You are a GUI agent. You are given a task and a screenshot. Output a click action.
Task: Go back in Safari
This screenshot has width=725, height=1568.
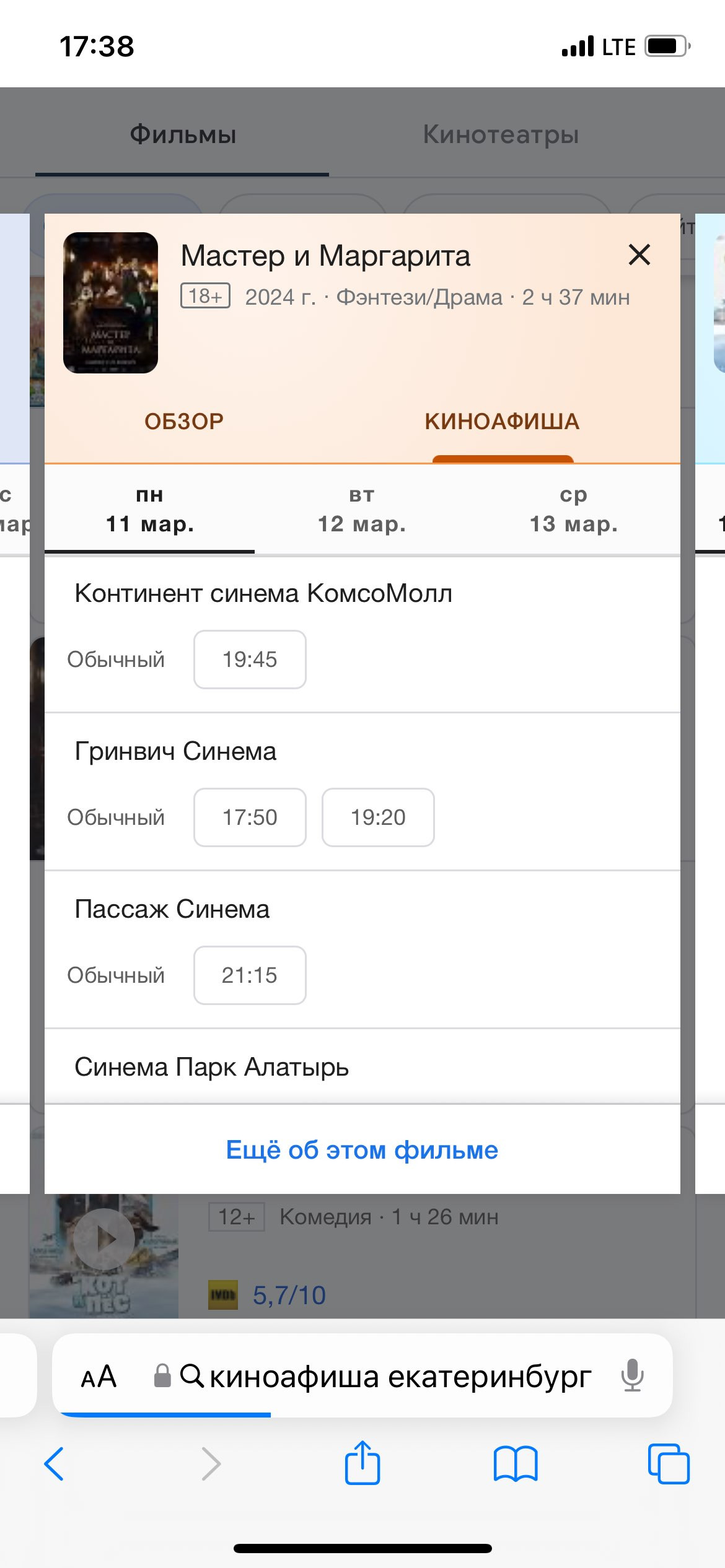(x=54, y=1465)
